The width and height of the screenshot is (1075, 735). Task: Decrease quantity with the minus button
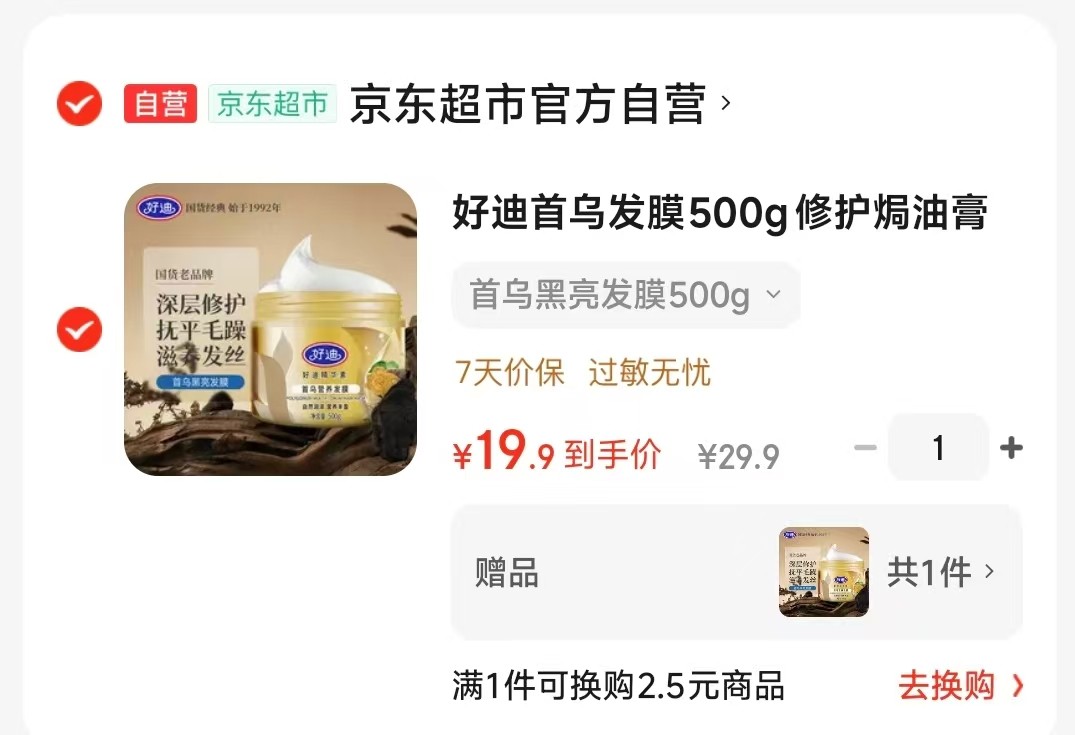(864, 448)
